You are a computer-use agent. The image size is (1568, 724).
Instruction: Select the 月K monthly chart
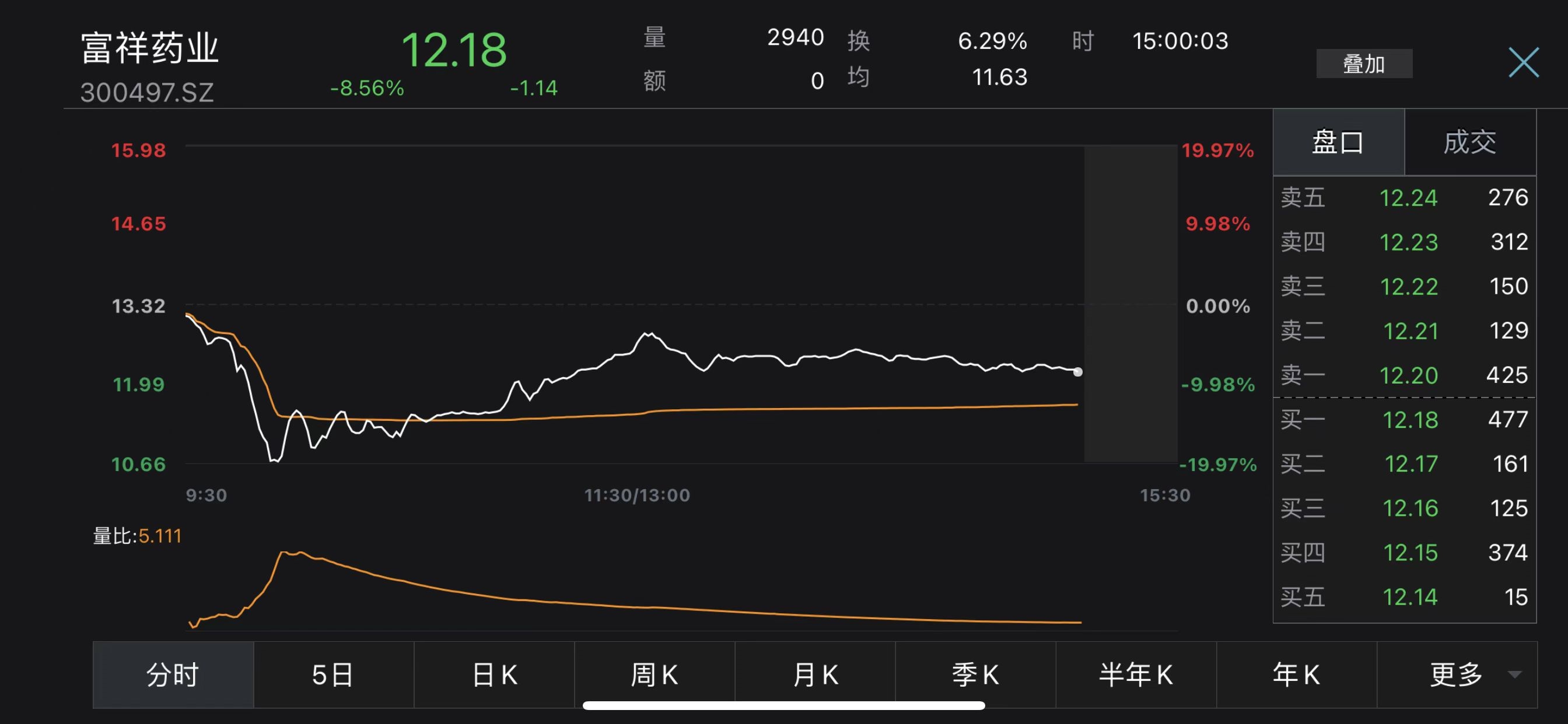(x=815, y=674)
